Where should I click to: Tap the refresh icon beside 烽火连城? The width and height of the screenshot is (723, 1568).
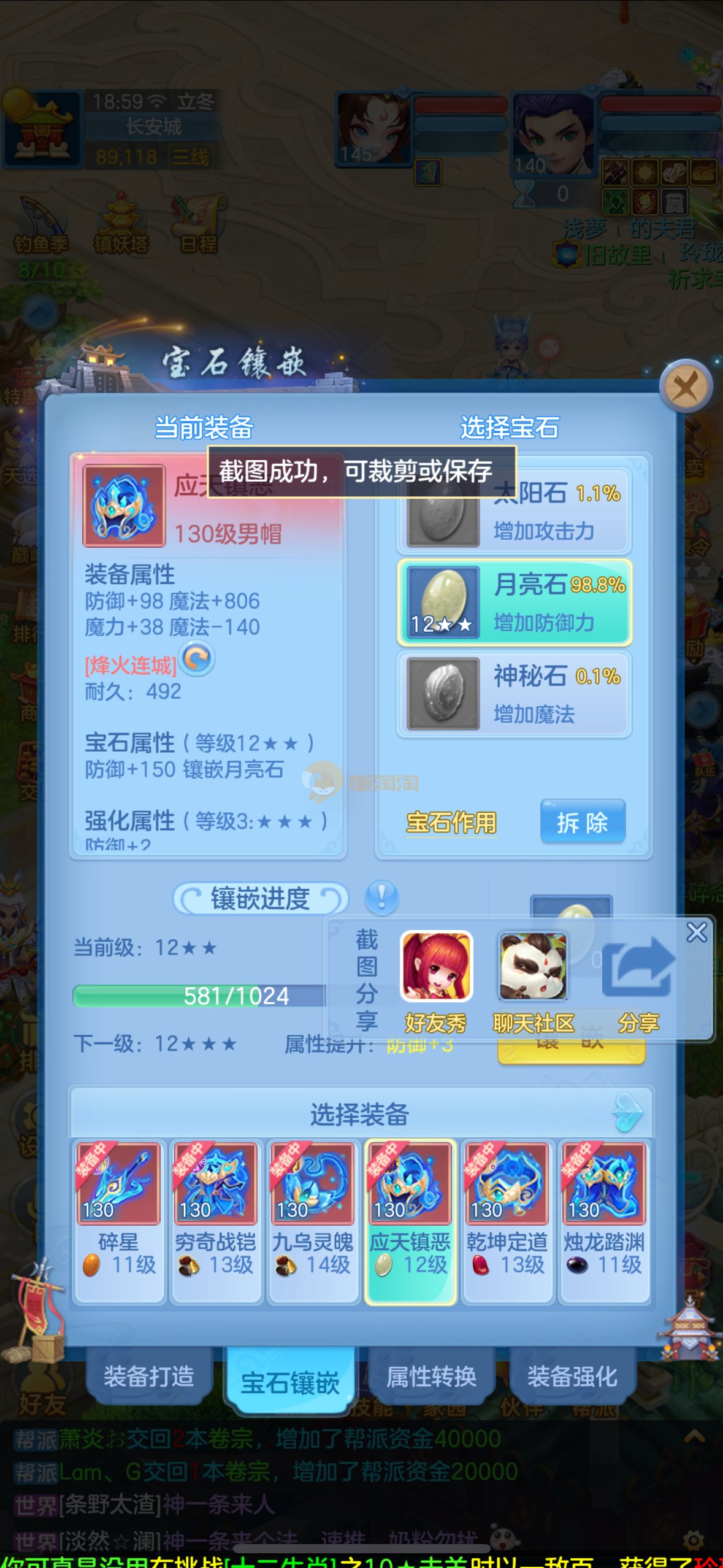(x=198, y=659)
